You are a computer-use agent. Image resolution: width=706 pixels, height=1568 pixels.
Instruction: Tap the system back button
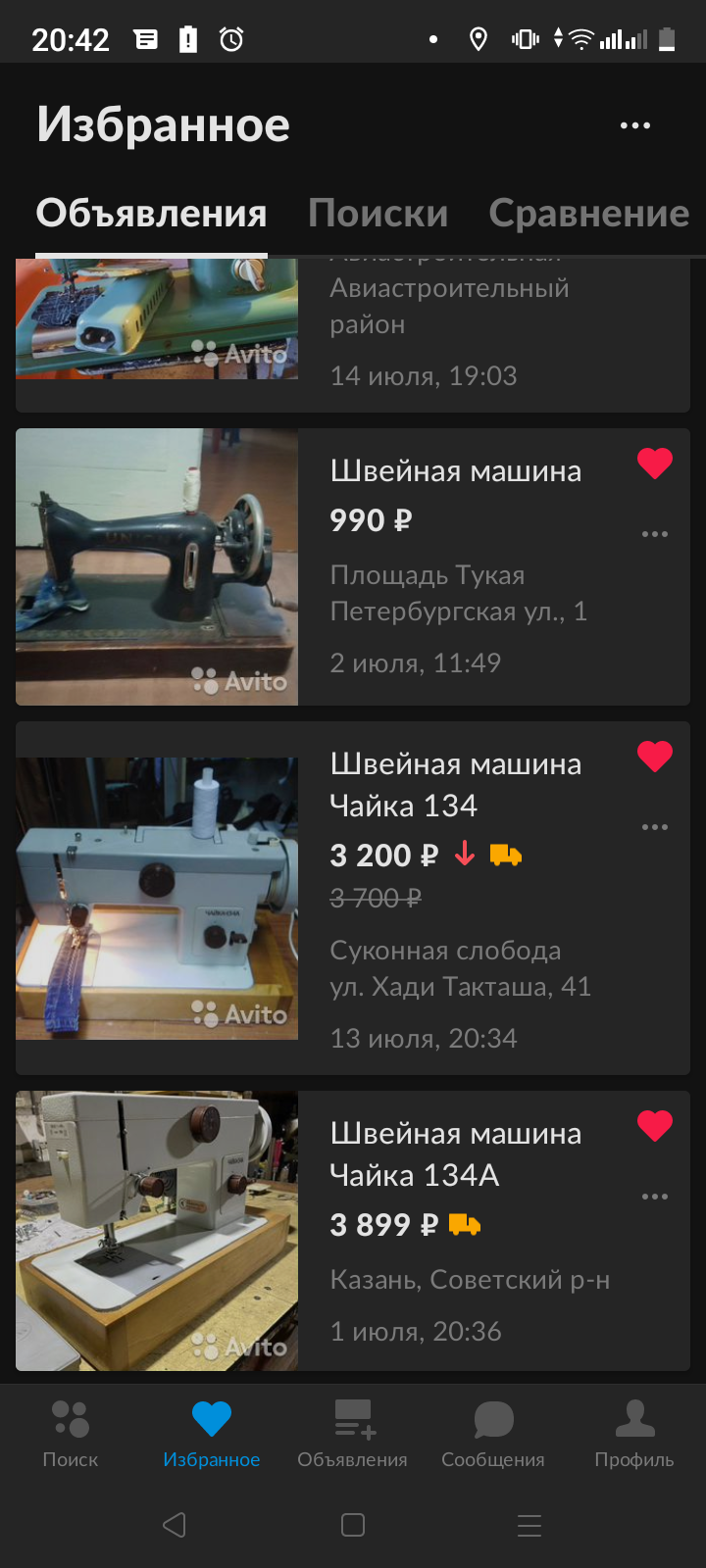pyautogui.click(x=175, y=1525)
